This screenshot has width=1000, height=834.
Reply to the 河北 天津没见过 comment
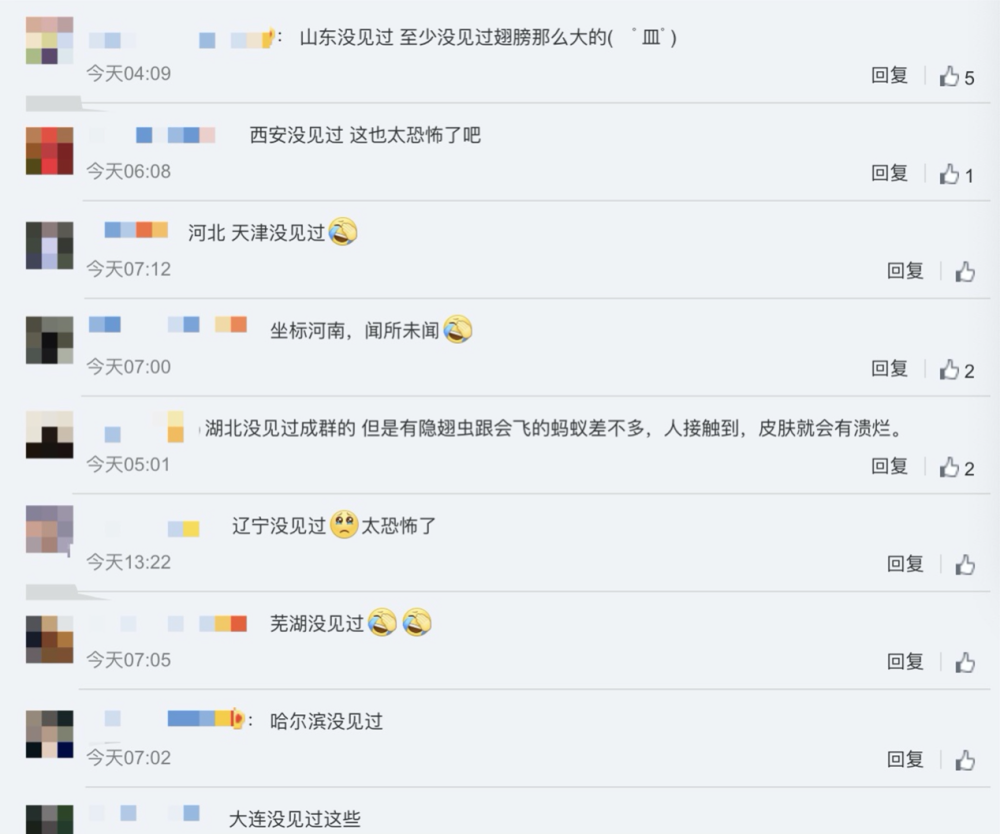tap(905, 271)
